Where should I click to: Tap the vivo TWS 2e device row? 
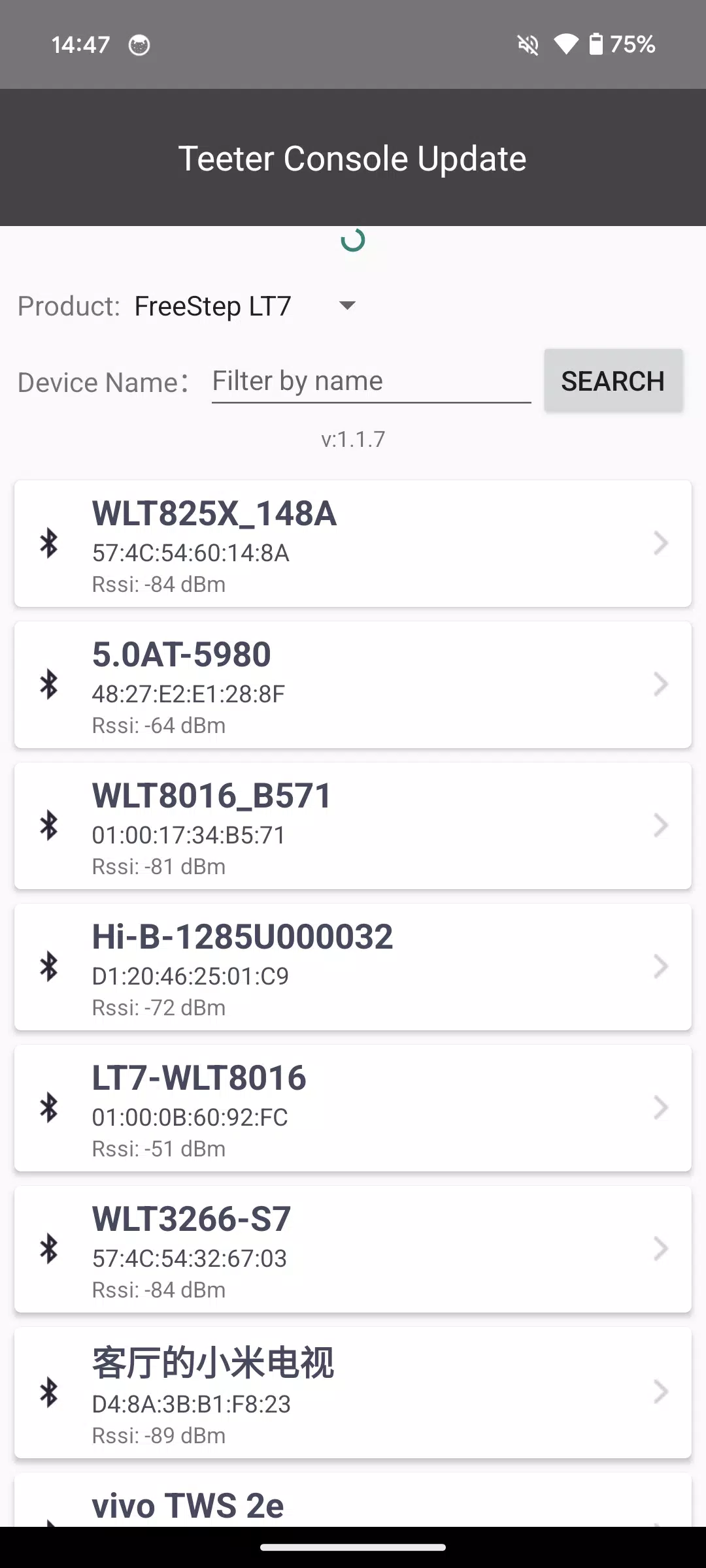pyautogui.click(x=353, y=1500)
